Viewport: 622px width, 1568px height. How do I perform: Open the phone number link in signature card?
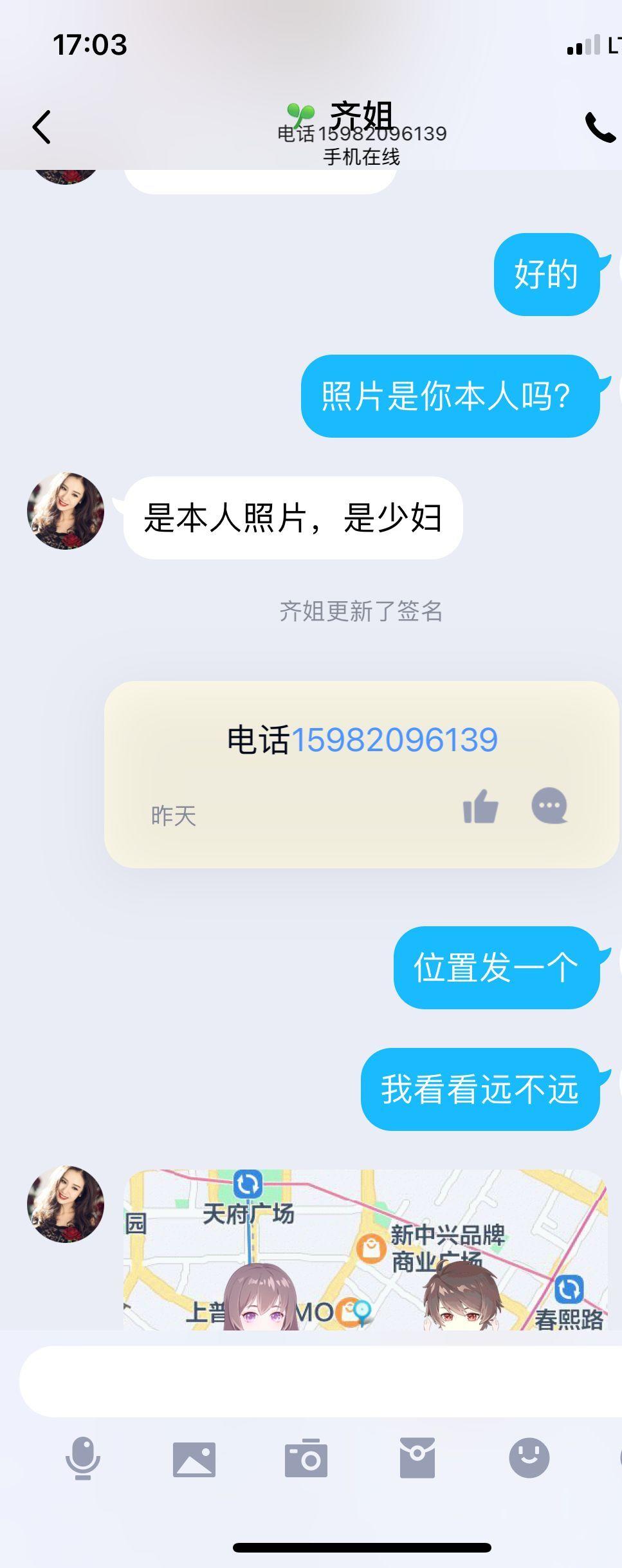pyautogui.click(x=394, y=740)
